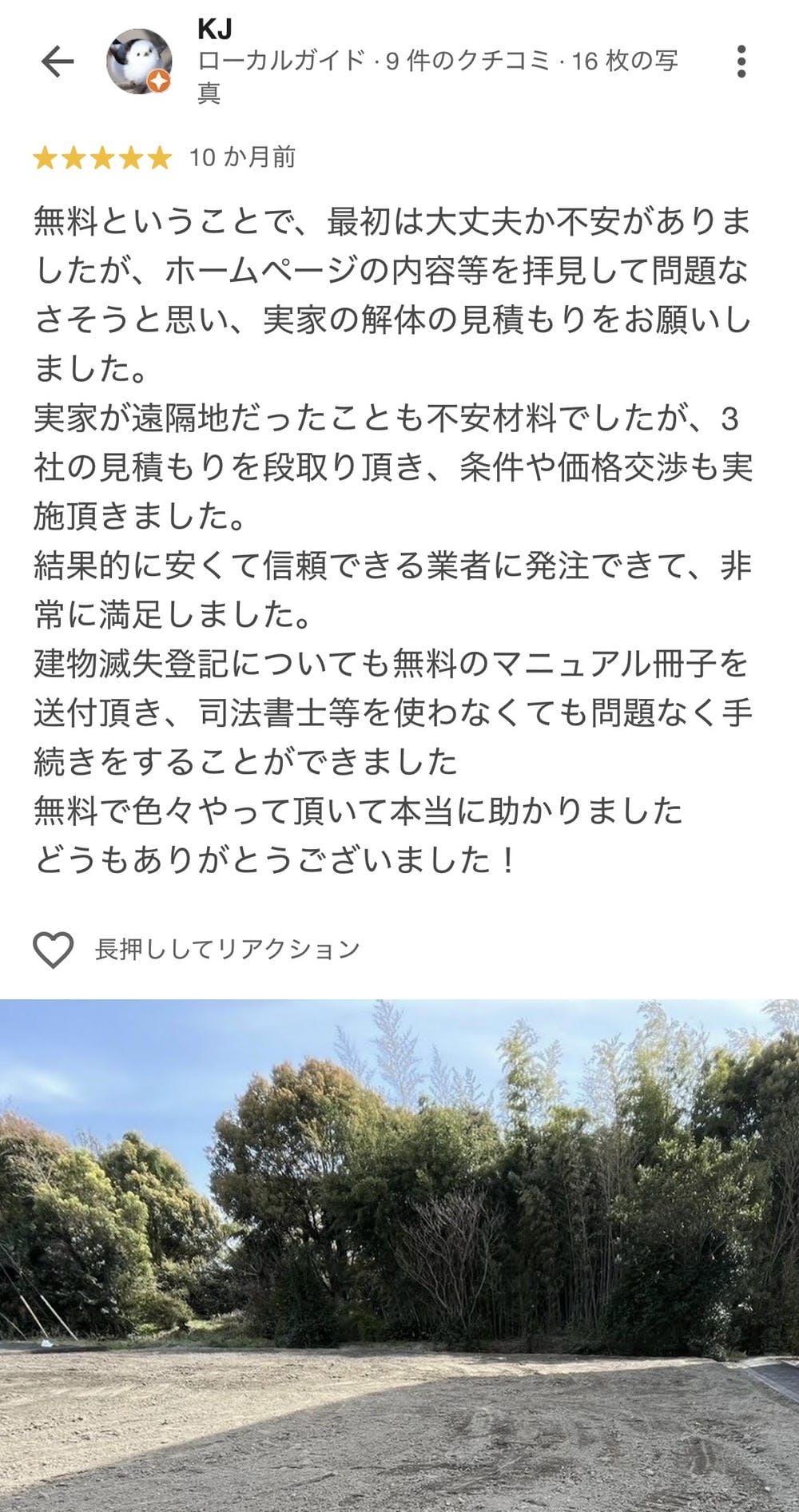Select the first star of the rating
Image resolution: width=799 pixels, height=1512 pixels.
[44, 158]
